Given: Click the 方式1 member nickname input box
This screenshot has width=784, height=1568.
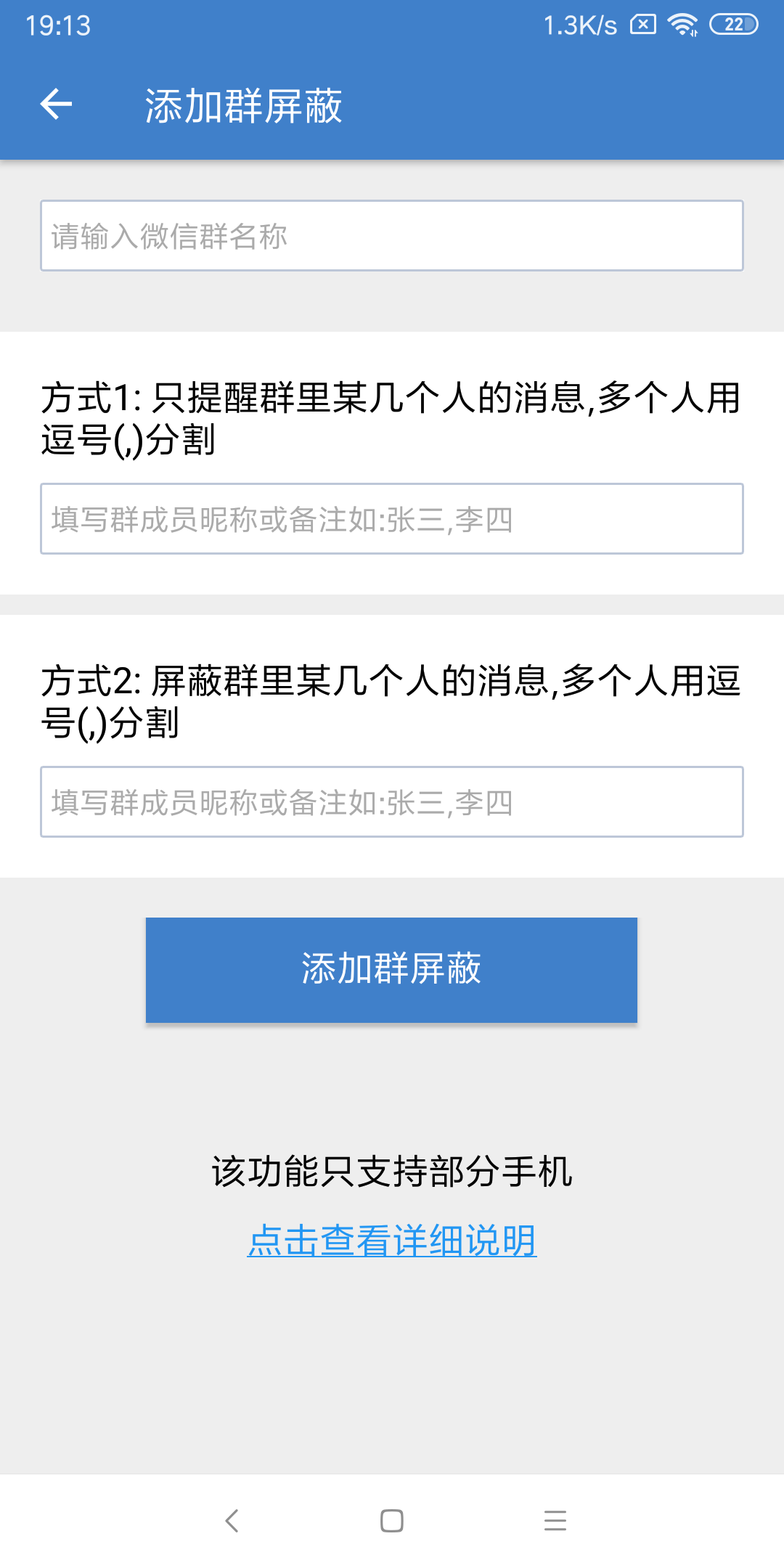Looking at the screenshot, I should (392, 519).
